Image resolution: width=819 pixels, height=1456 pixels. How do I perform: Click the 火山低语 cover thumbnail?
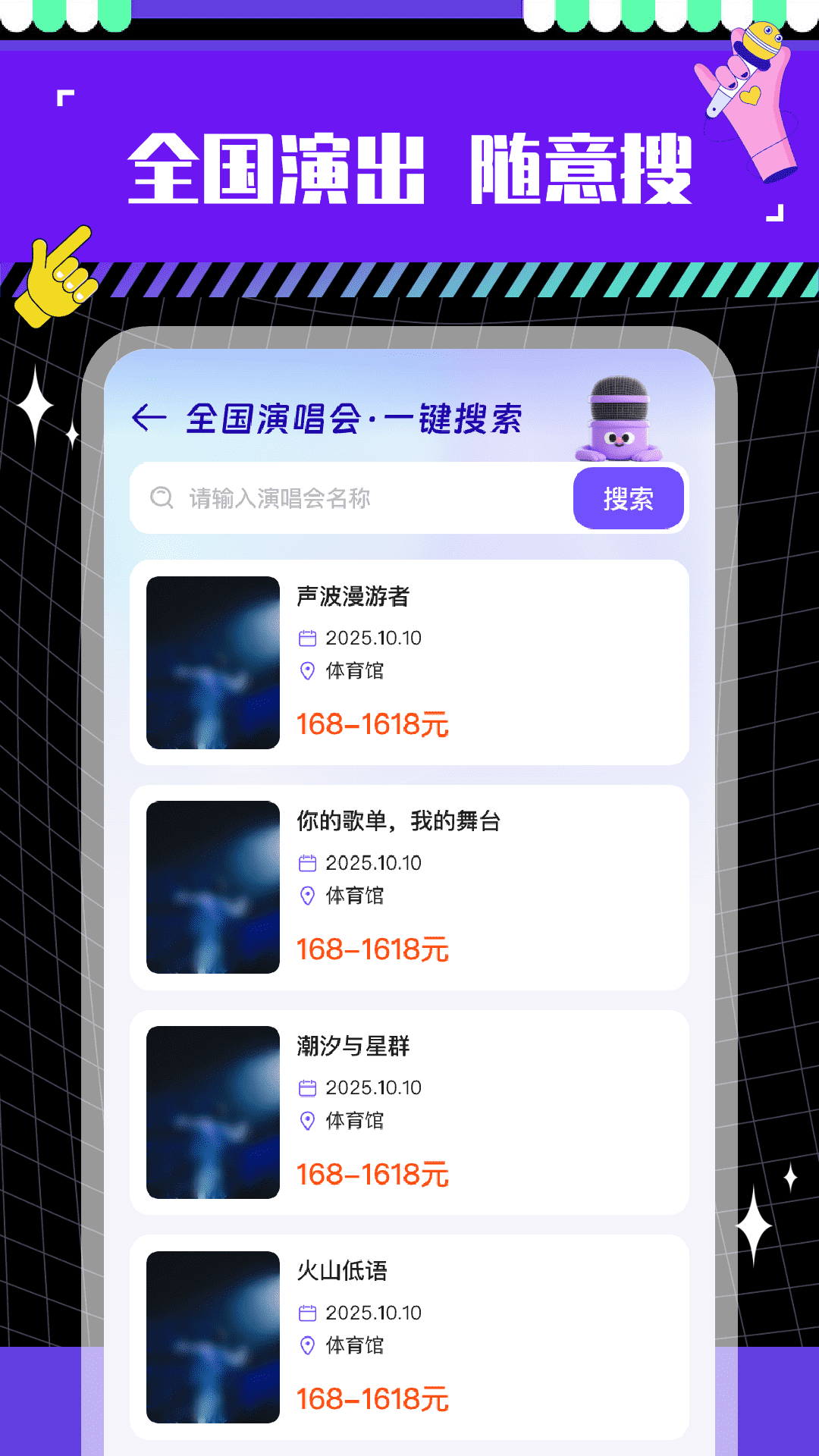[x=212, y=1338]
